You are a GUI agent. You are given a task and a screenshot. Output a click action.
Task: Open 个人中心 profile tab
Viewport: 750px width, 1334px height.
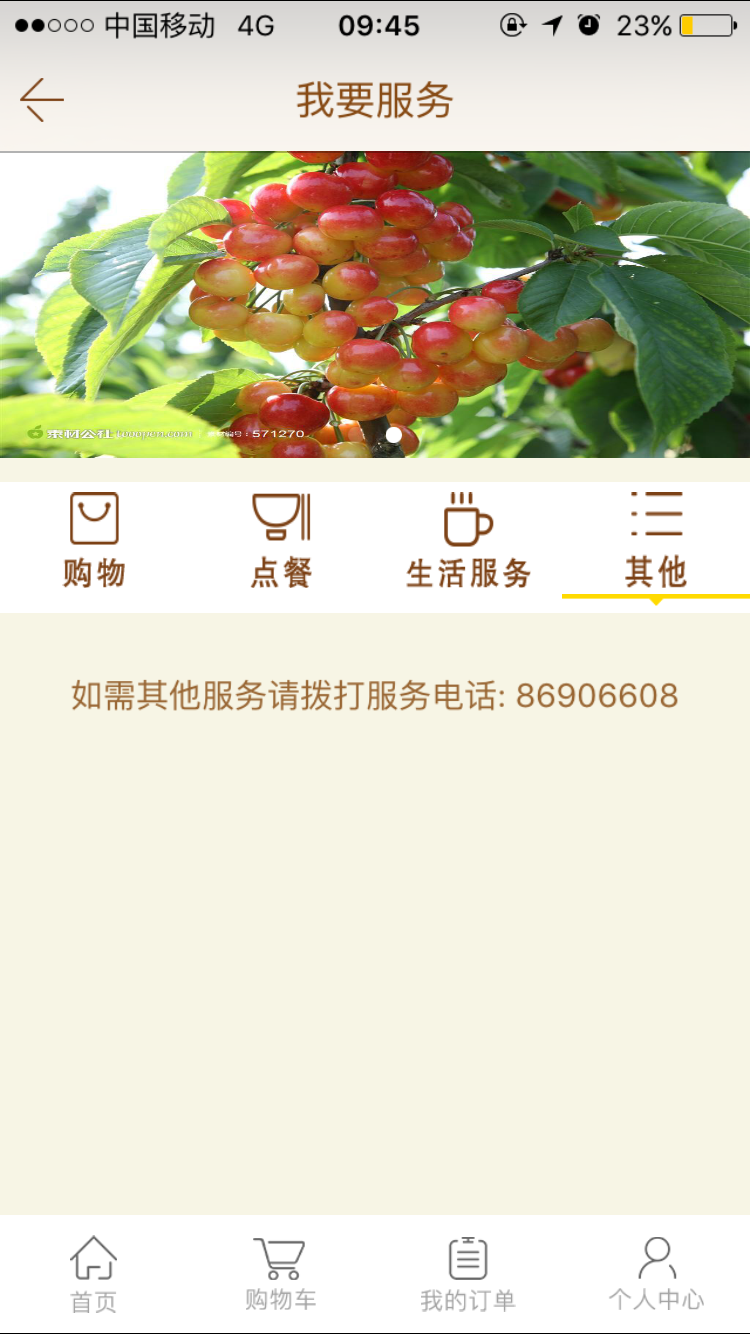656,1274
